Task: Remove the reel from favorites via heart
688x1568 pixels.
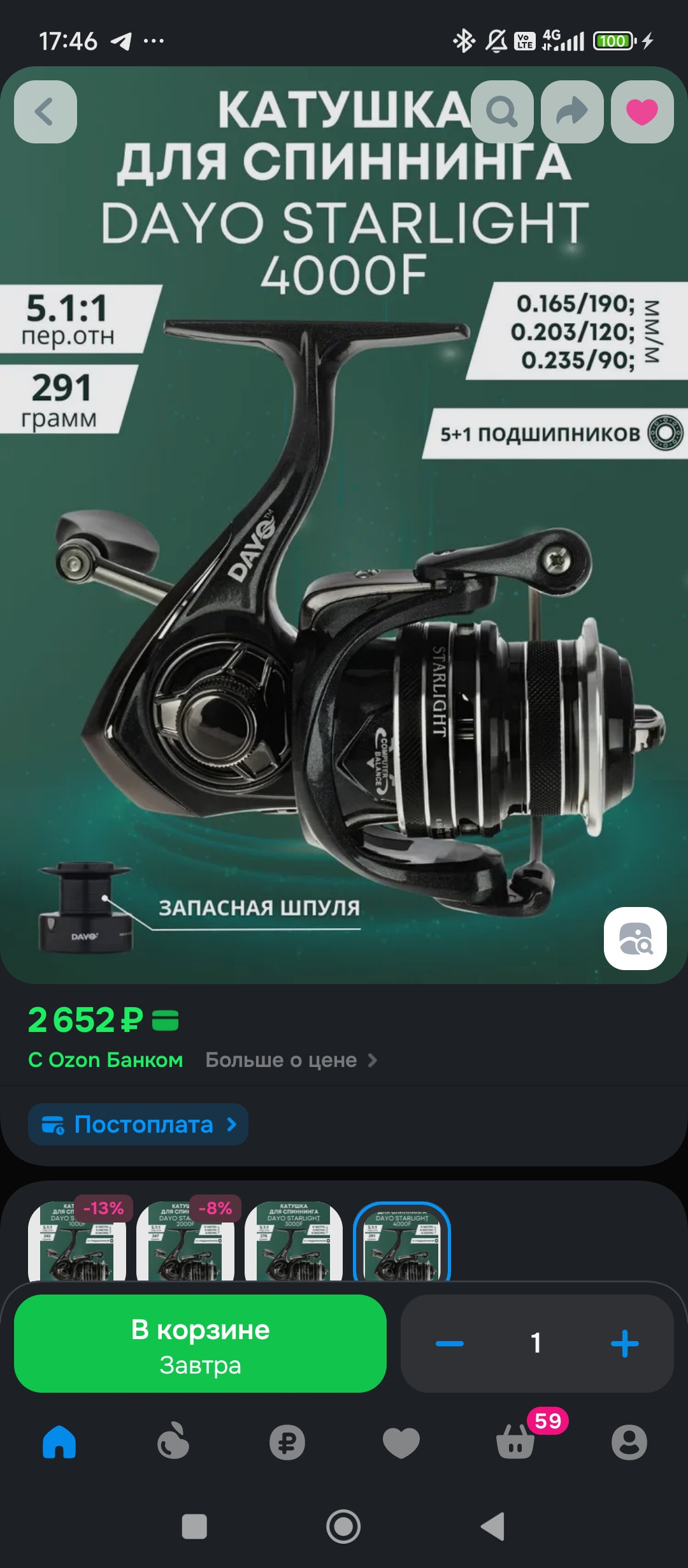Action: tap(641, 112)
